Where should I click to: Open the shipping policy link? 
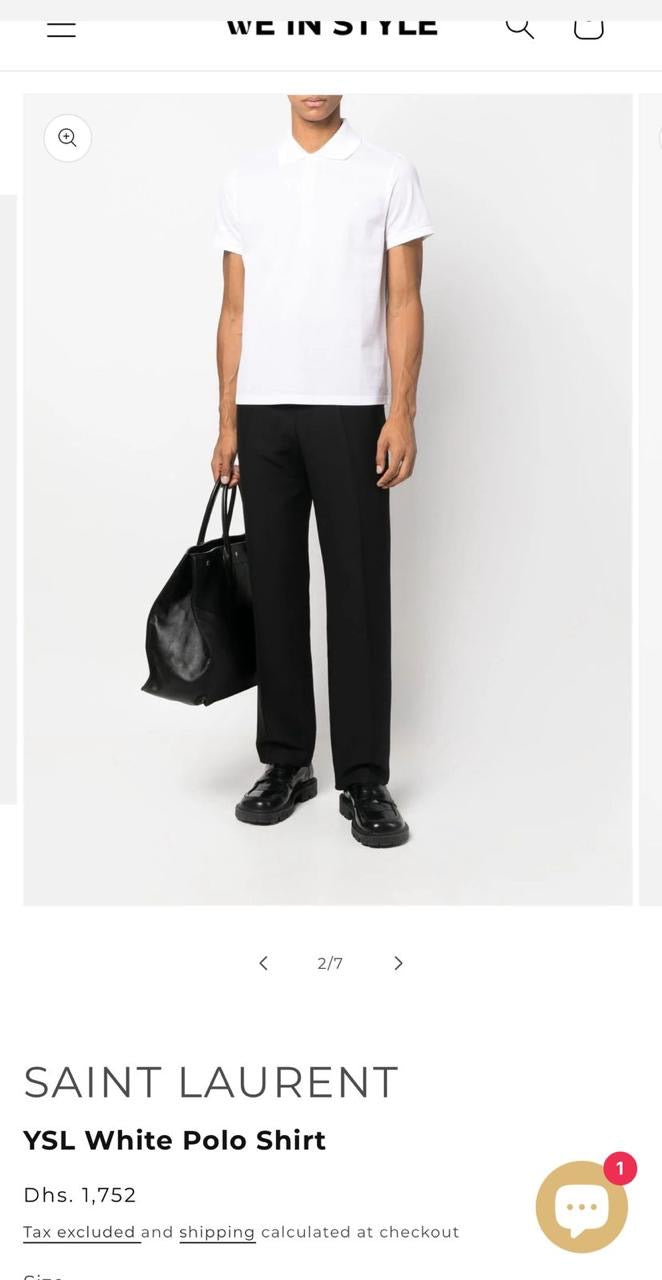point(217,1232)
